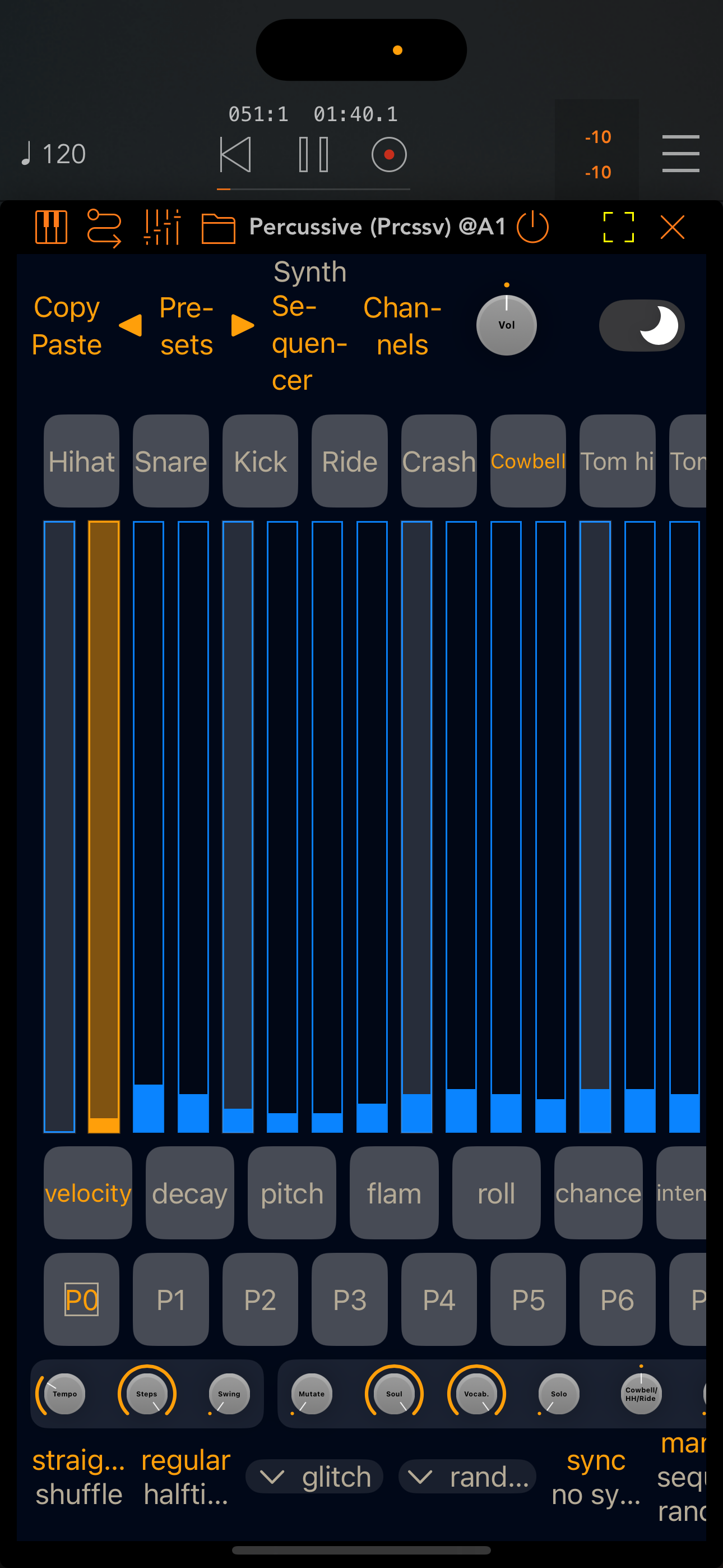The image size is (723, 1568).
Task: Switch to the chance parameter
Action: click(598, 1193)
